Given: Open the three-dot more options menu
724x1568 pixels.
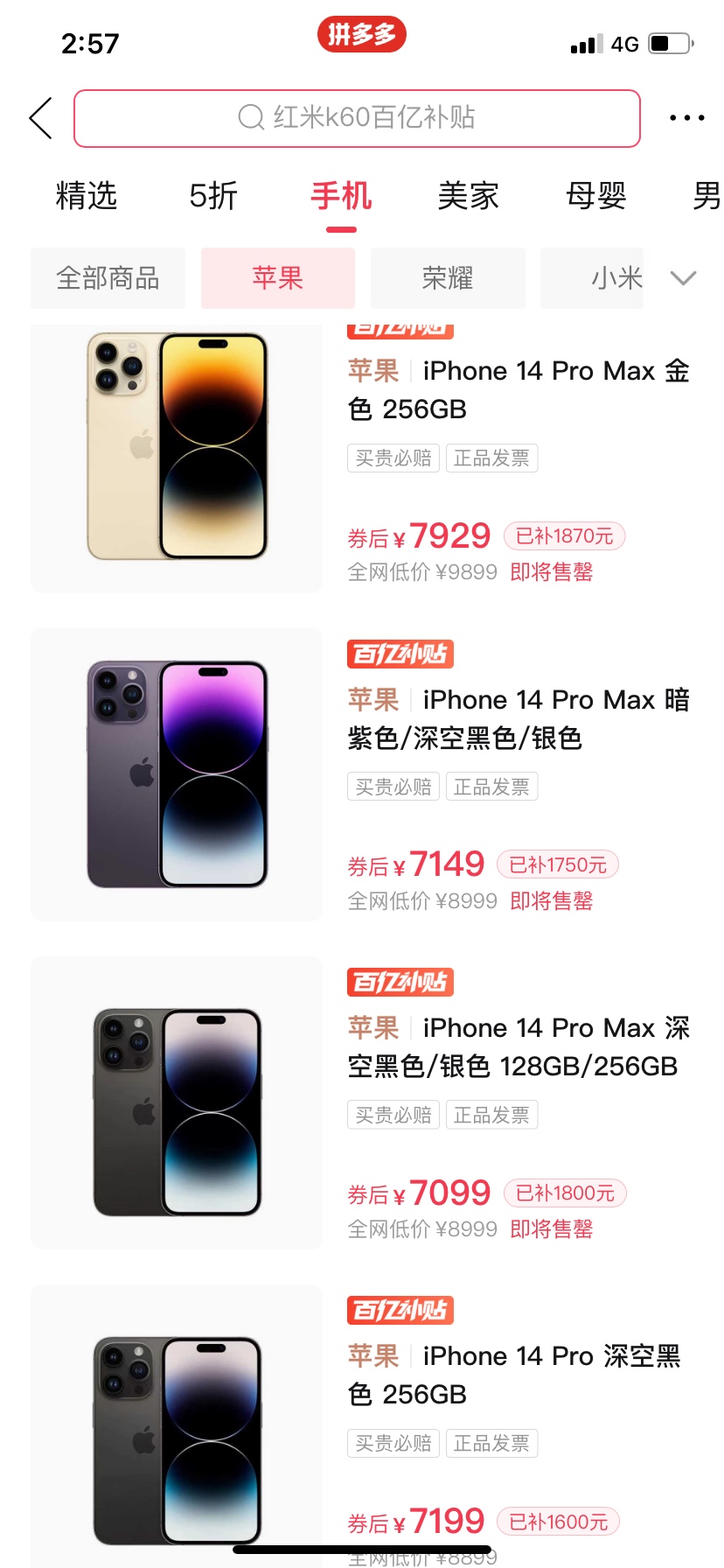Looking at the screenshot, I should pos(686,118).
